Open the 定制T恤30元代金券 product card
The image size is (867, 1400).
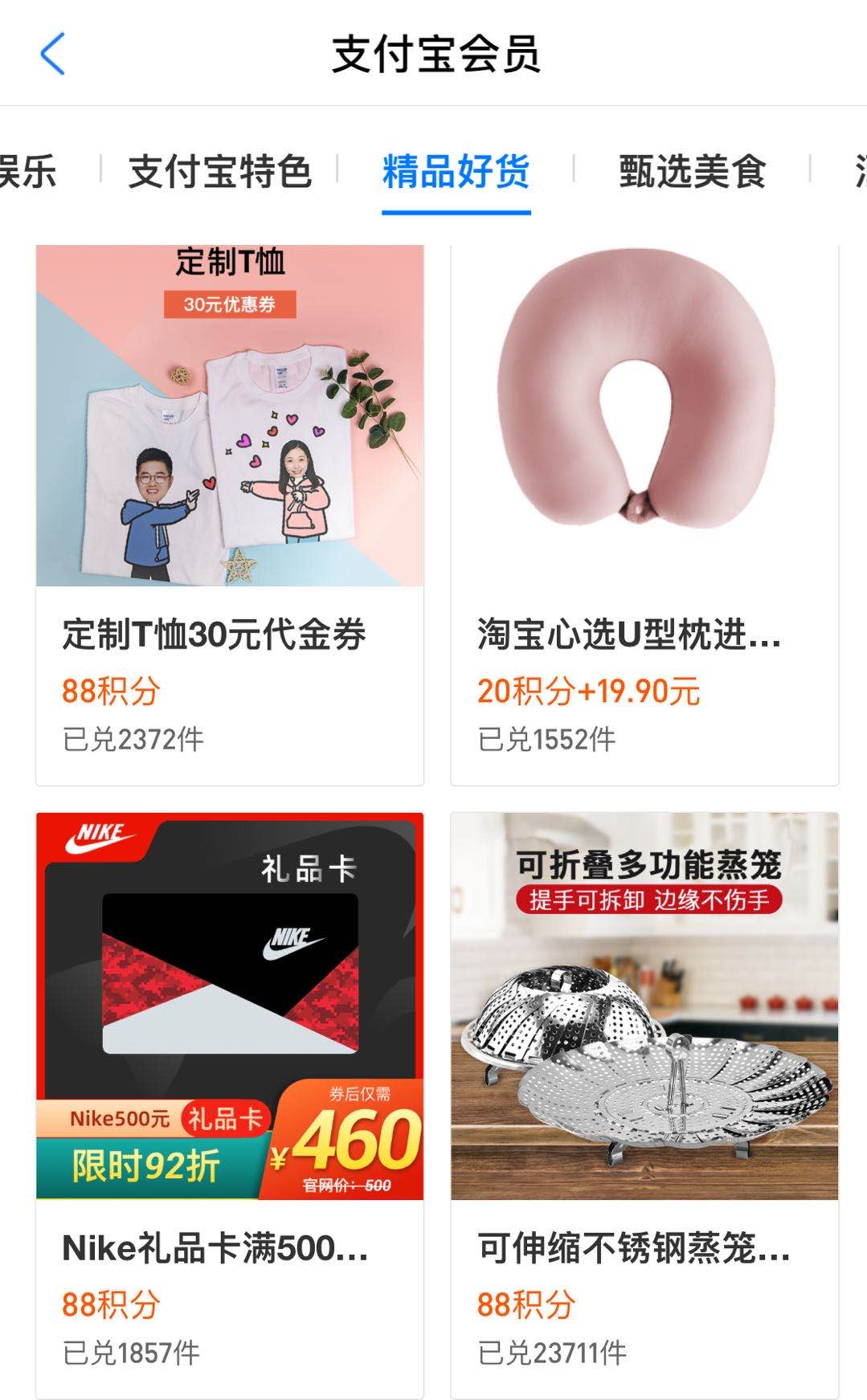coord(230,514)
